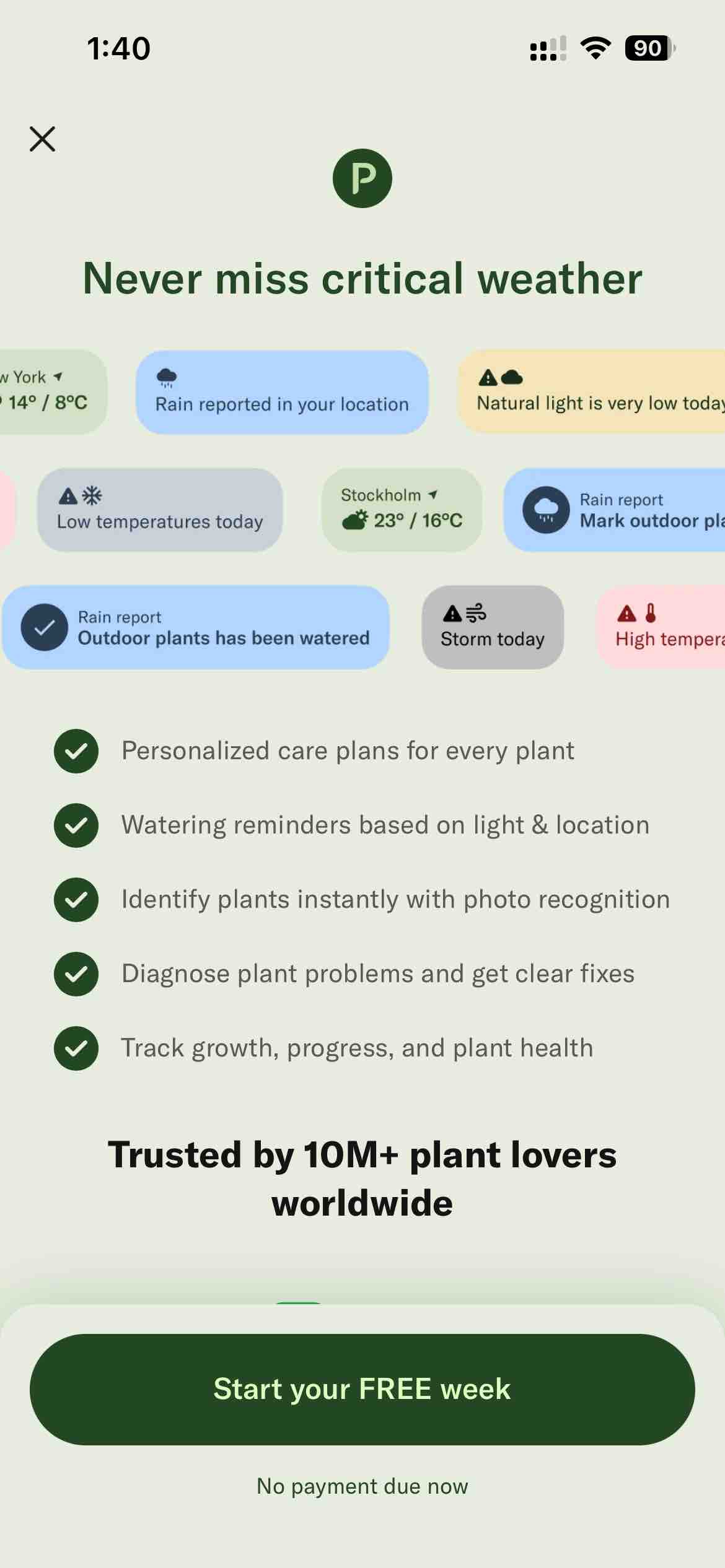Toggle the checkmark beside Track growth and plant health

pos(76,1048)
